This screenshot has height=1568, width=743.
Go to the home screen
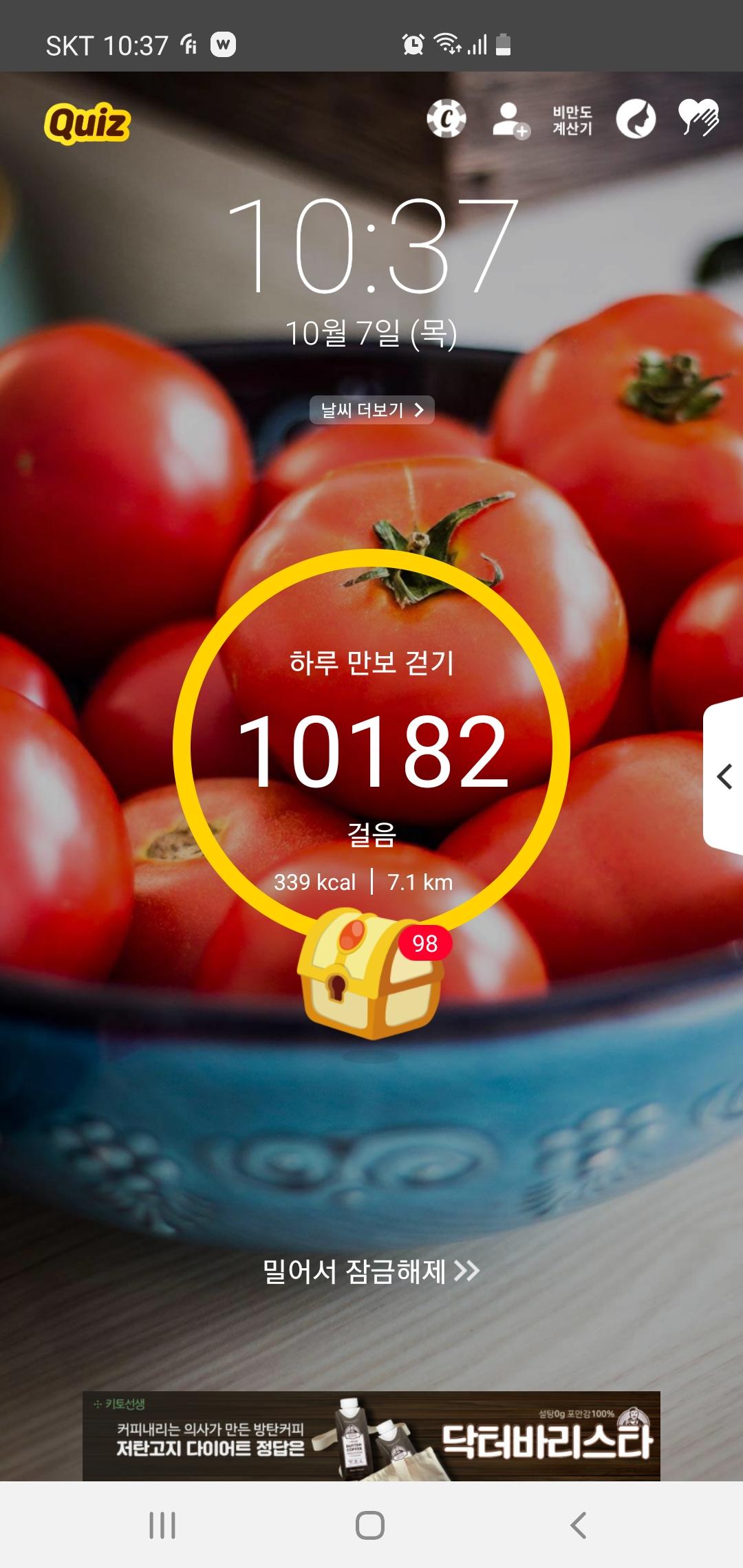click(x=370, y=1525)
